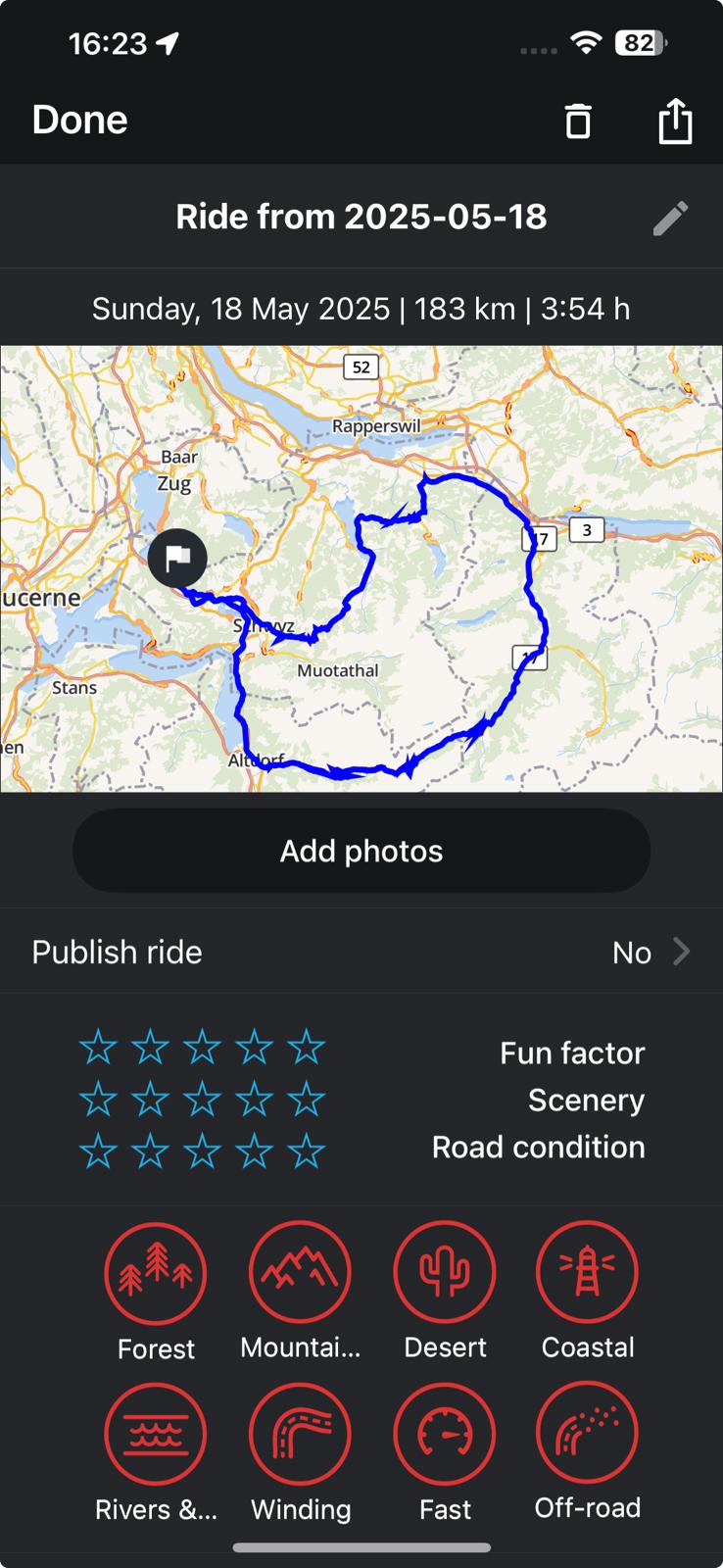This screenshot has width=723, height=1568.
Task: Set Road condition to one star
Action: tap(98, 1151)
